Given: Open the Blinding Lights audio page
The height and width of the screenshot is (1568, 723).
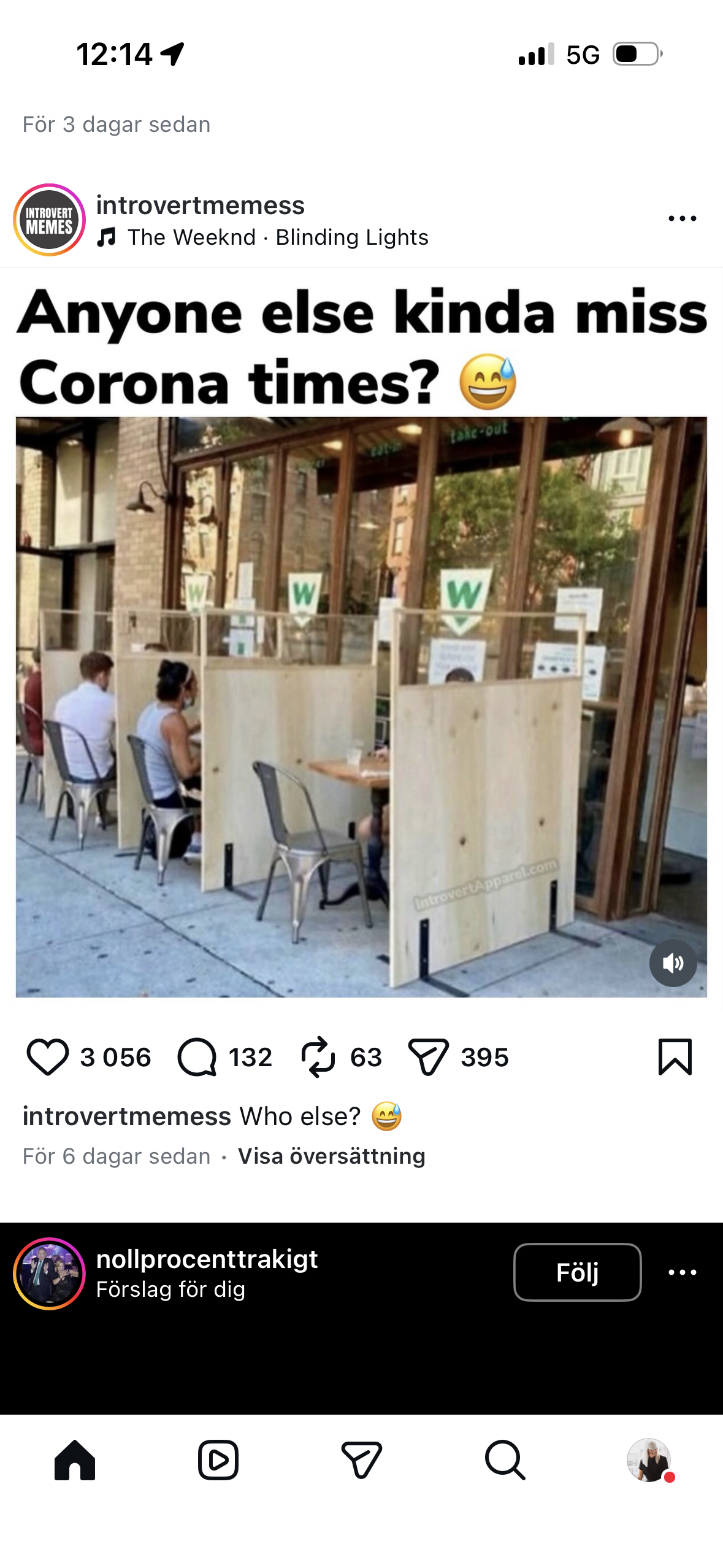Looking at the screenshot, I should 277,237.
